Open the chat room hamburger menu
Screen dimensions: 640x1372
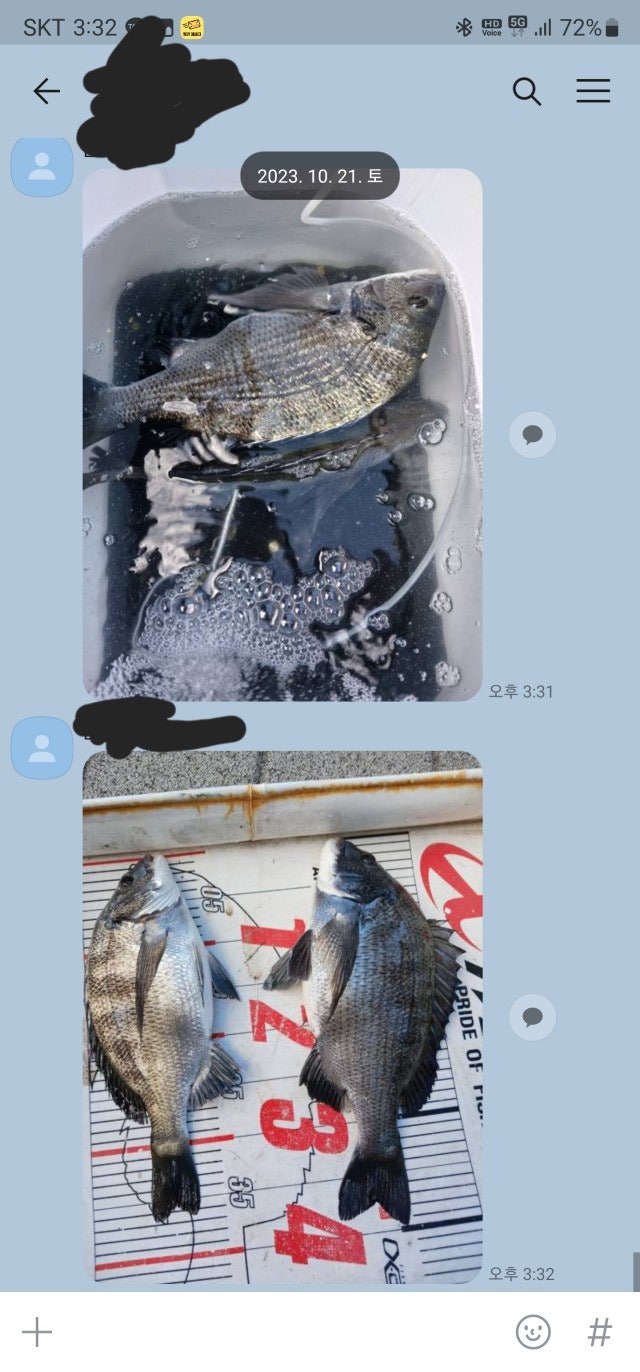coord(593,92)
